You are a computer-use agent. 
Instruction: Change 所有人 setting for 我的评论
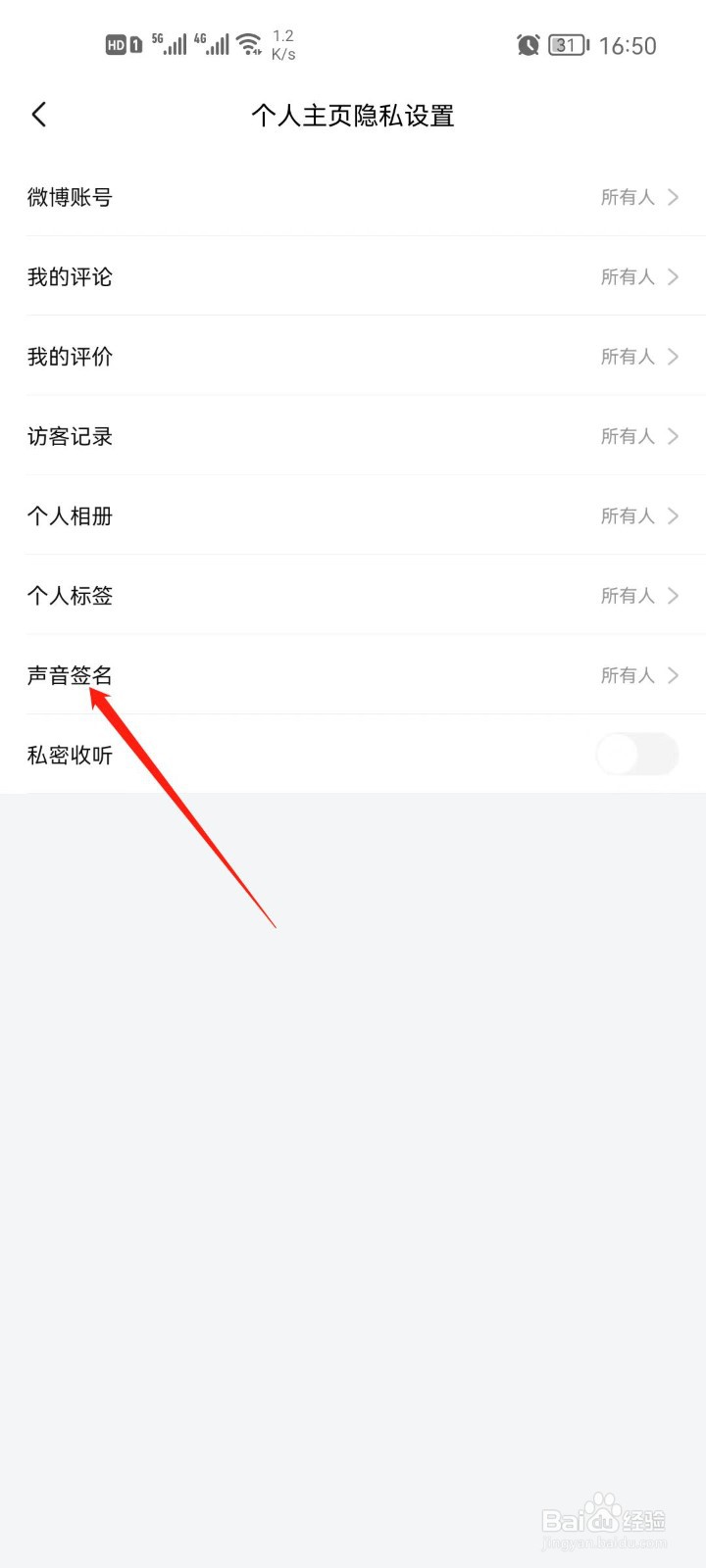pos(628,276)
